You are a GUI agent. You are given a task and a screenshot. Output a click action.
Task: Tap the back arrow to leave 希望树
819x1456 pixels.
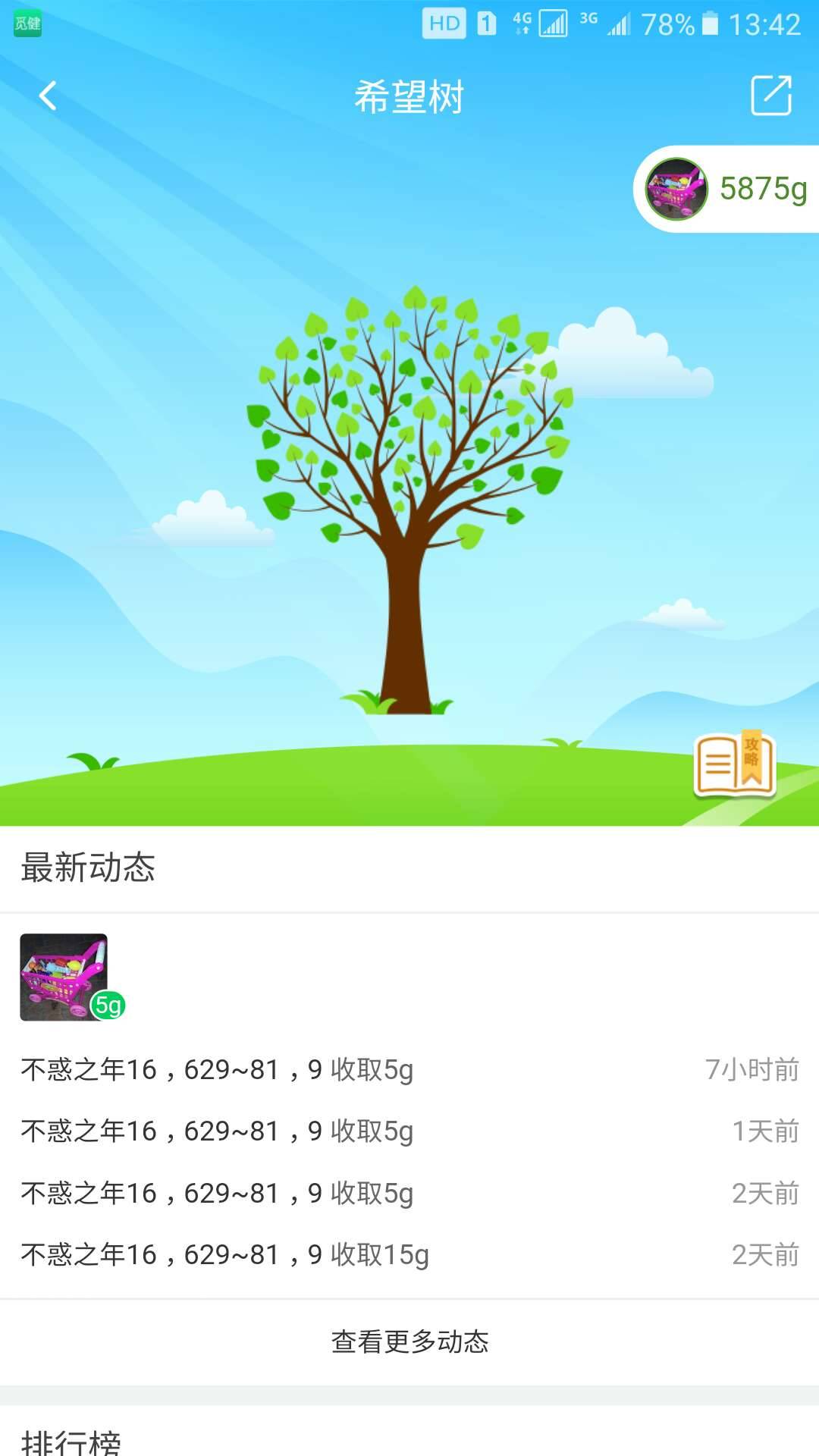(47, 97)
